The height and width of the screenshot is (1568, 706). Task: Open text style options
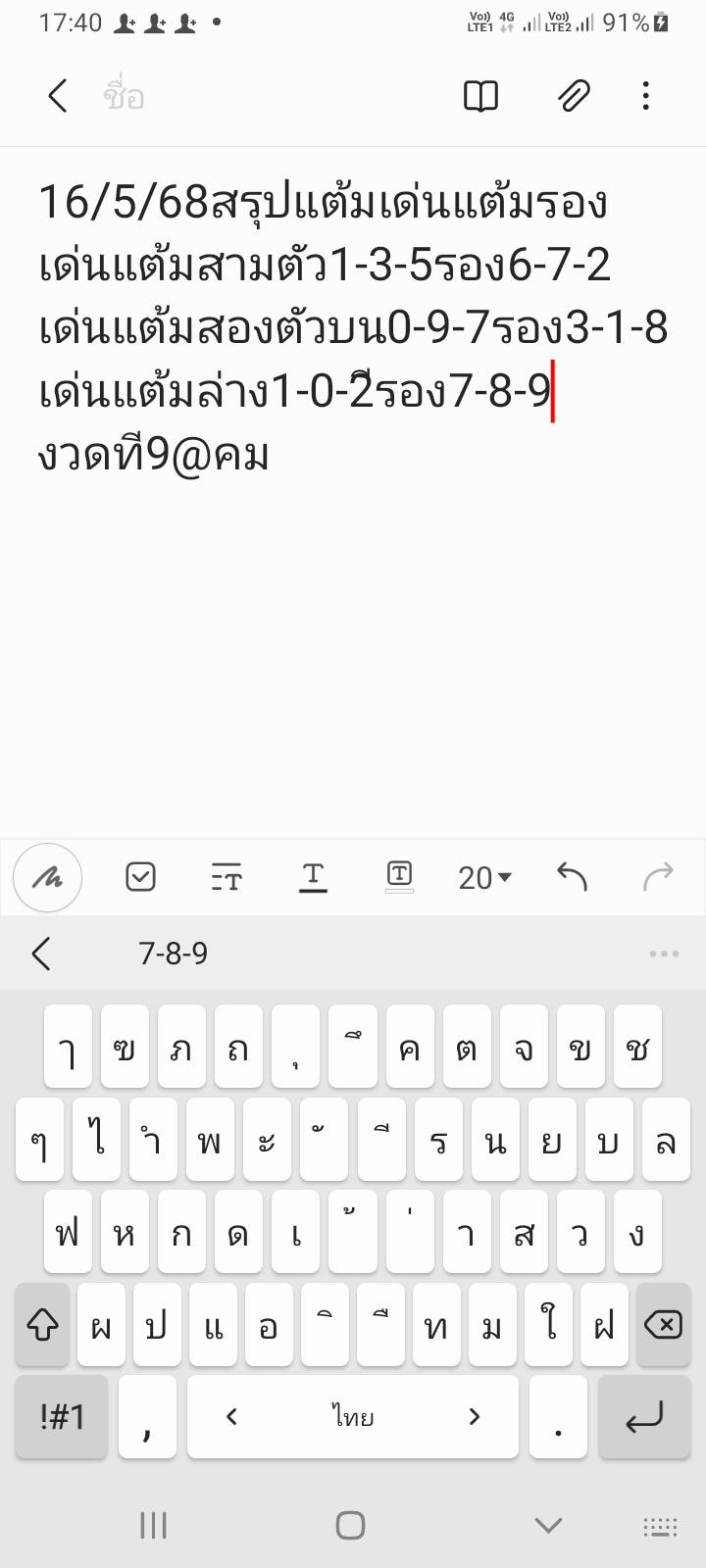click(x=227, y=877)
